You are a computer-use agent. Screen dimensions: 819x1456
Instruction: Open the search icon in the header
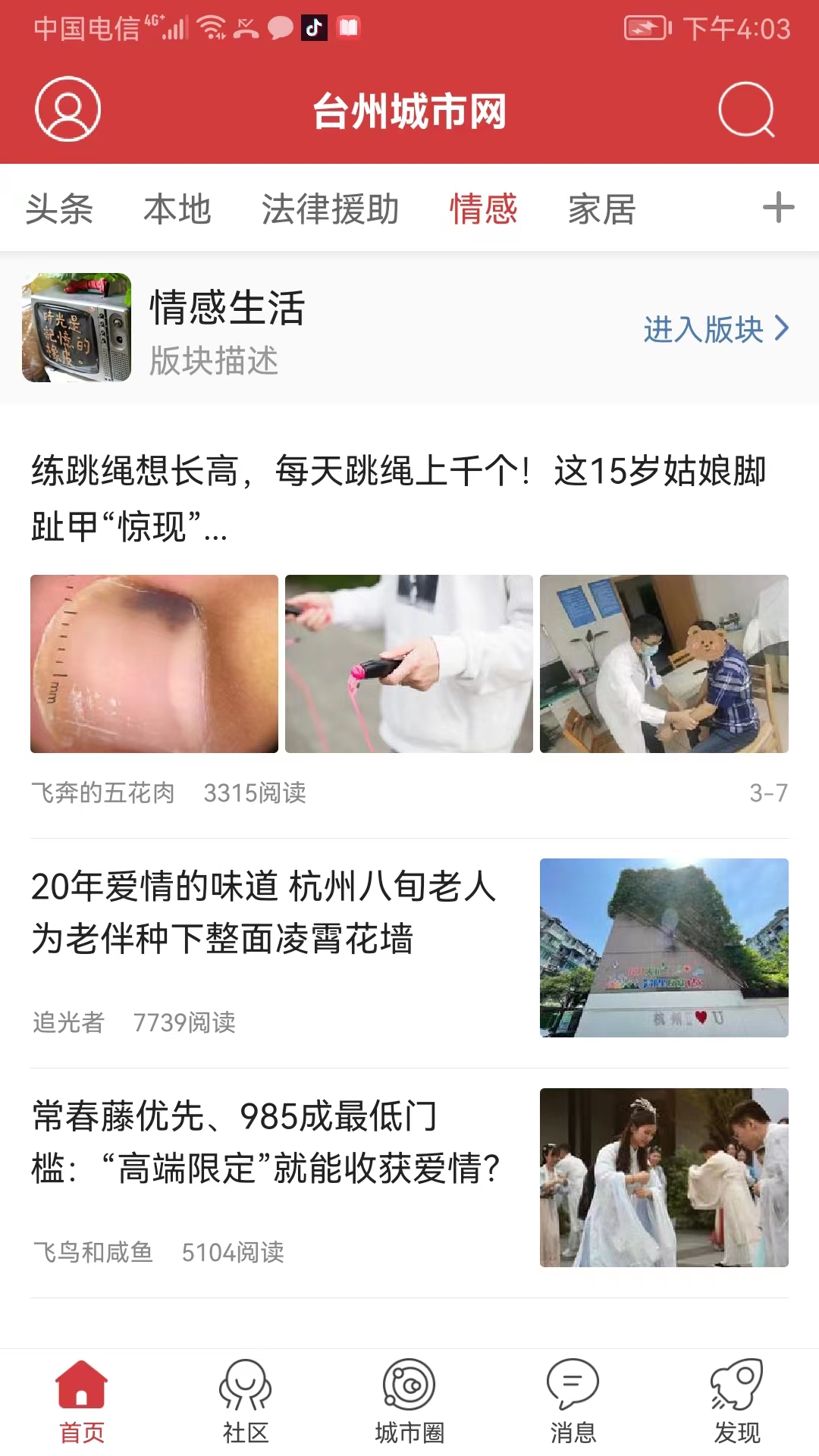746,111
